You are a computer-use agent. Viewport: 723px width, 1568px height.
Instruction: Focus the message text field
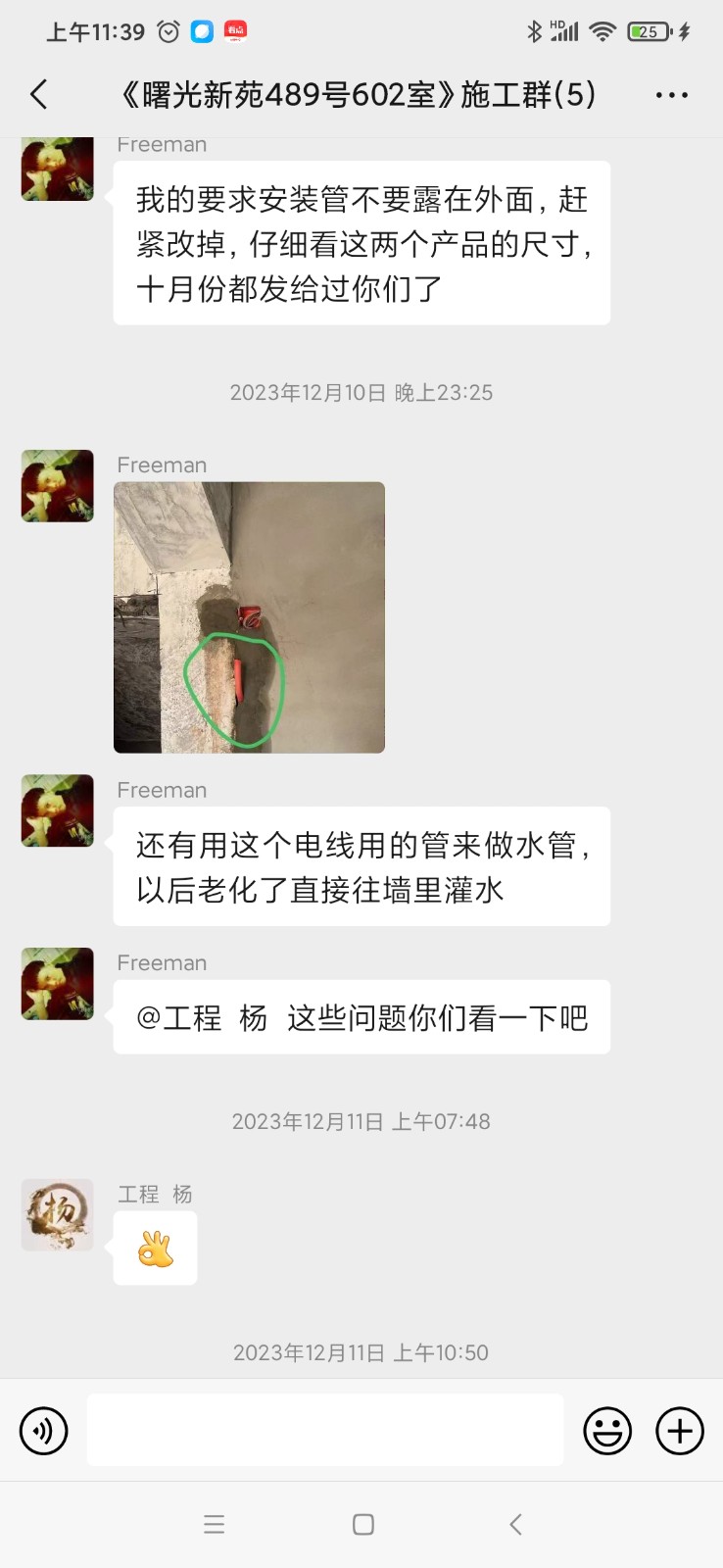click(325, 1431)
